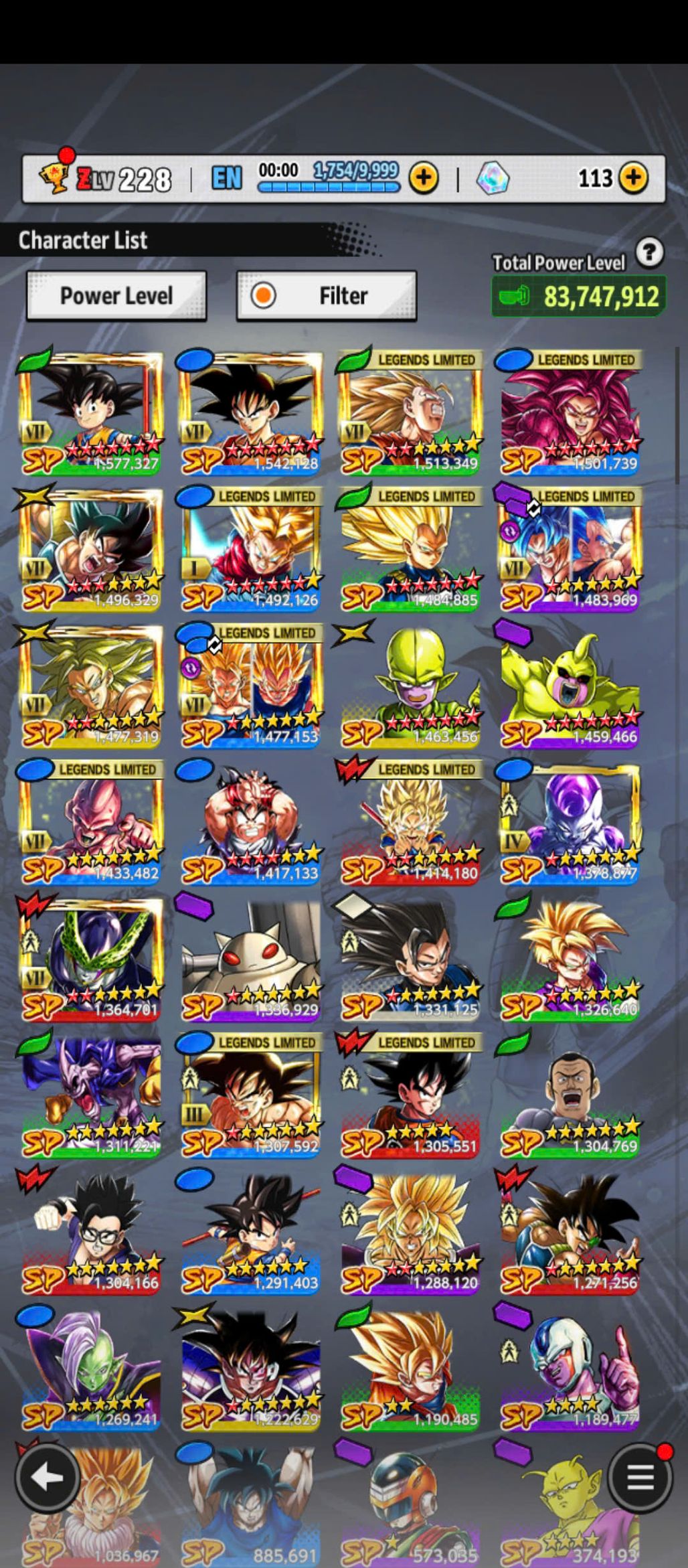View the character with power 1,433,482
Screen dimensions: 688x1568
(x=90, y=822)
